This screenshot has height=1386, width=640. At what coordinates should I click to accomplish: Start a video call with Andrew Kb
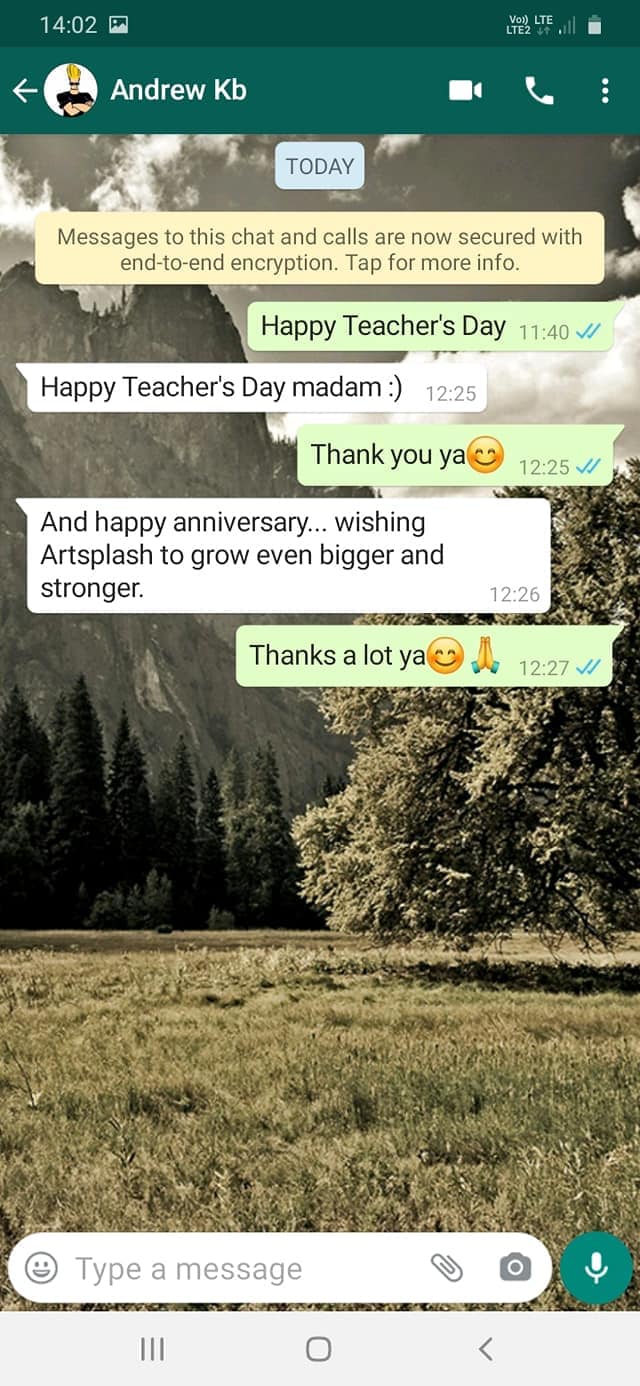coord(465,91)
